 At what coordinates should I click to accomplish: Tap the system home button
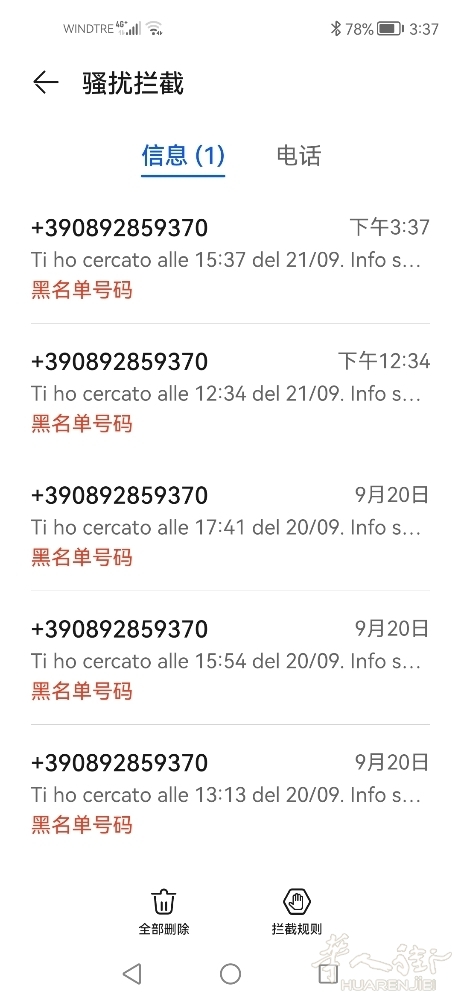pyautogui.click(x=230, y=973)
